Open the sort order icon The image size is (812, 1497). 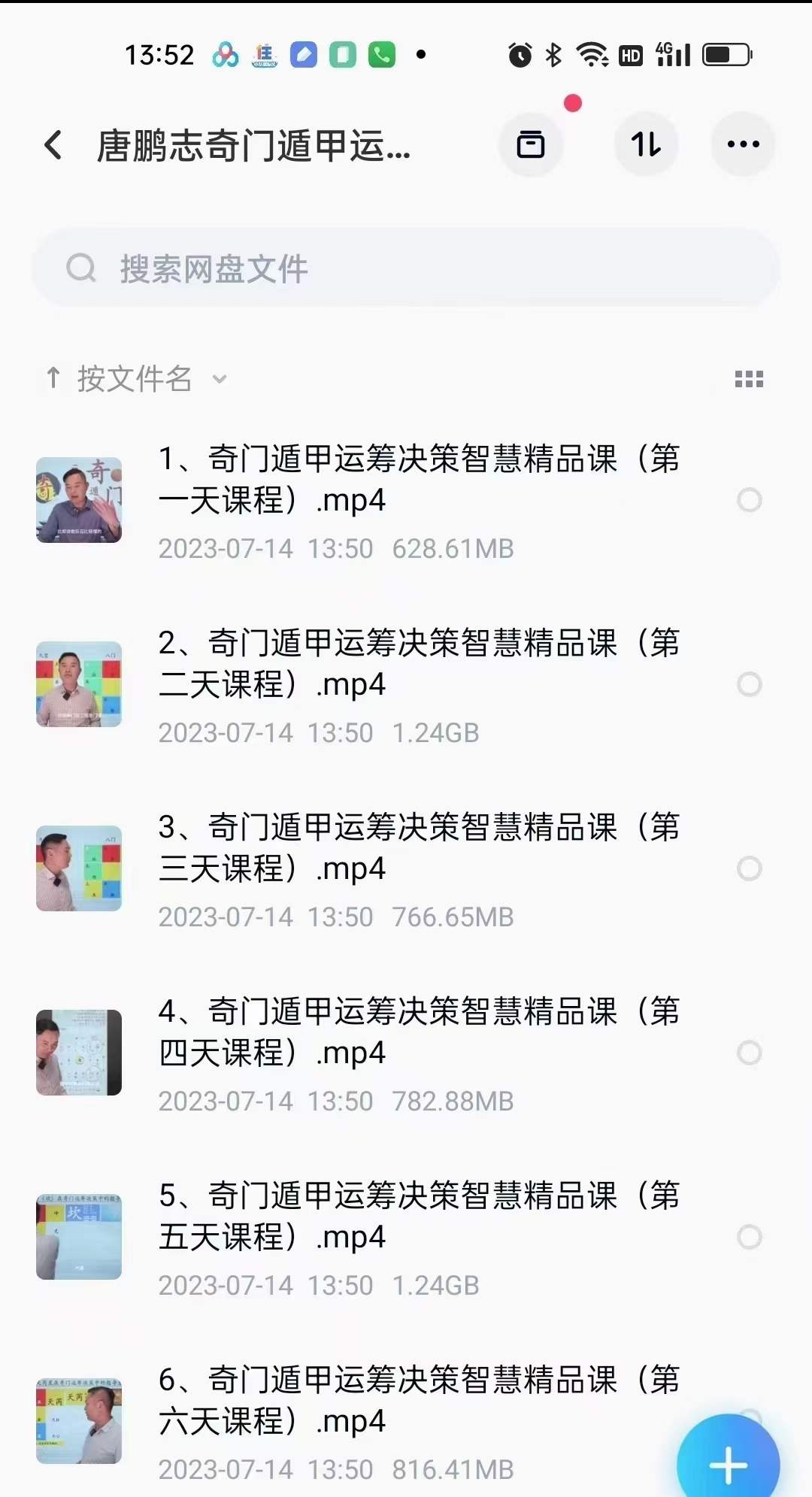pyautogui.click(x=646, y=144)
